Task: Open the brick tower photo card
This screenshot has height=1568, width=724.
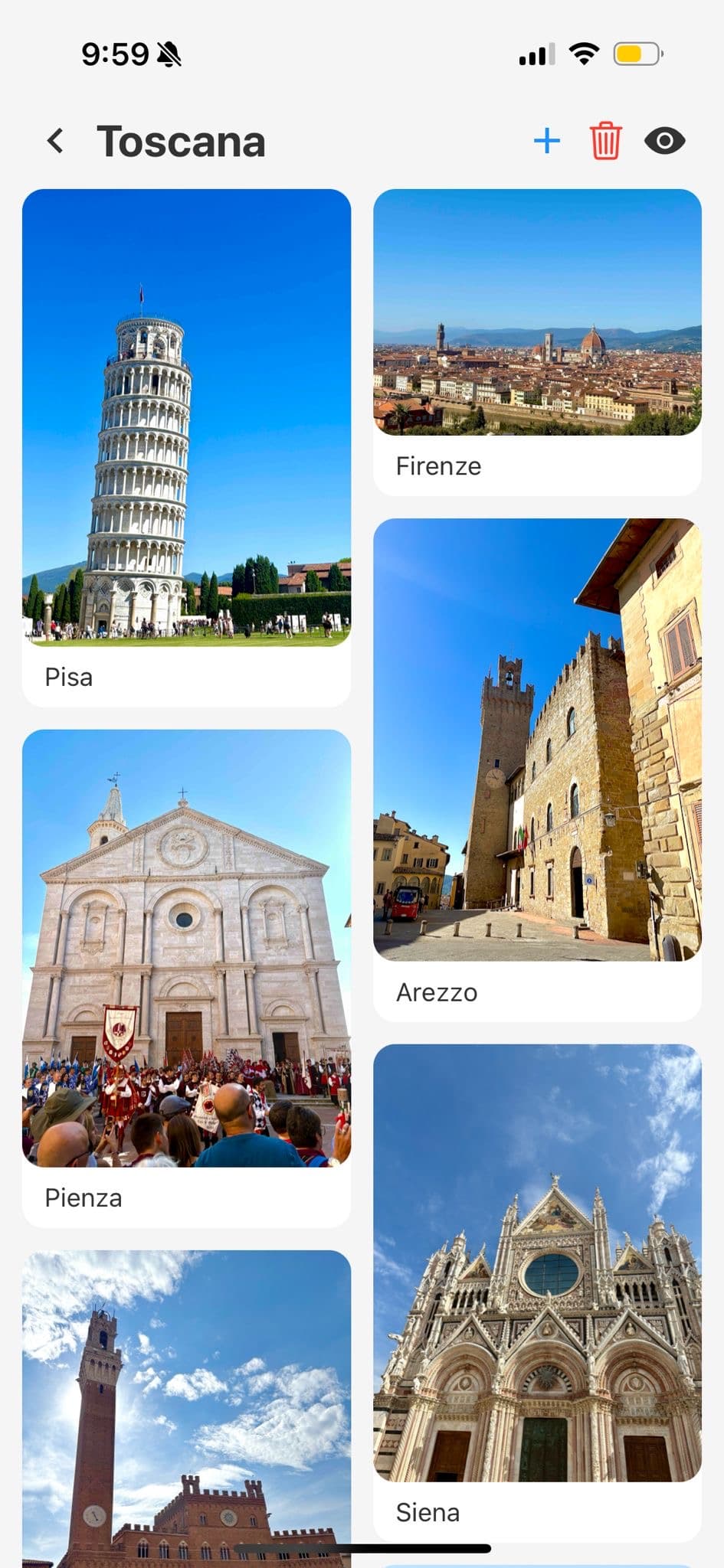Action: (186, 1409)
